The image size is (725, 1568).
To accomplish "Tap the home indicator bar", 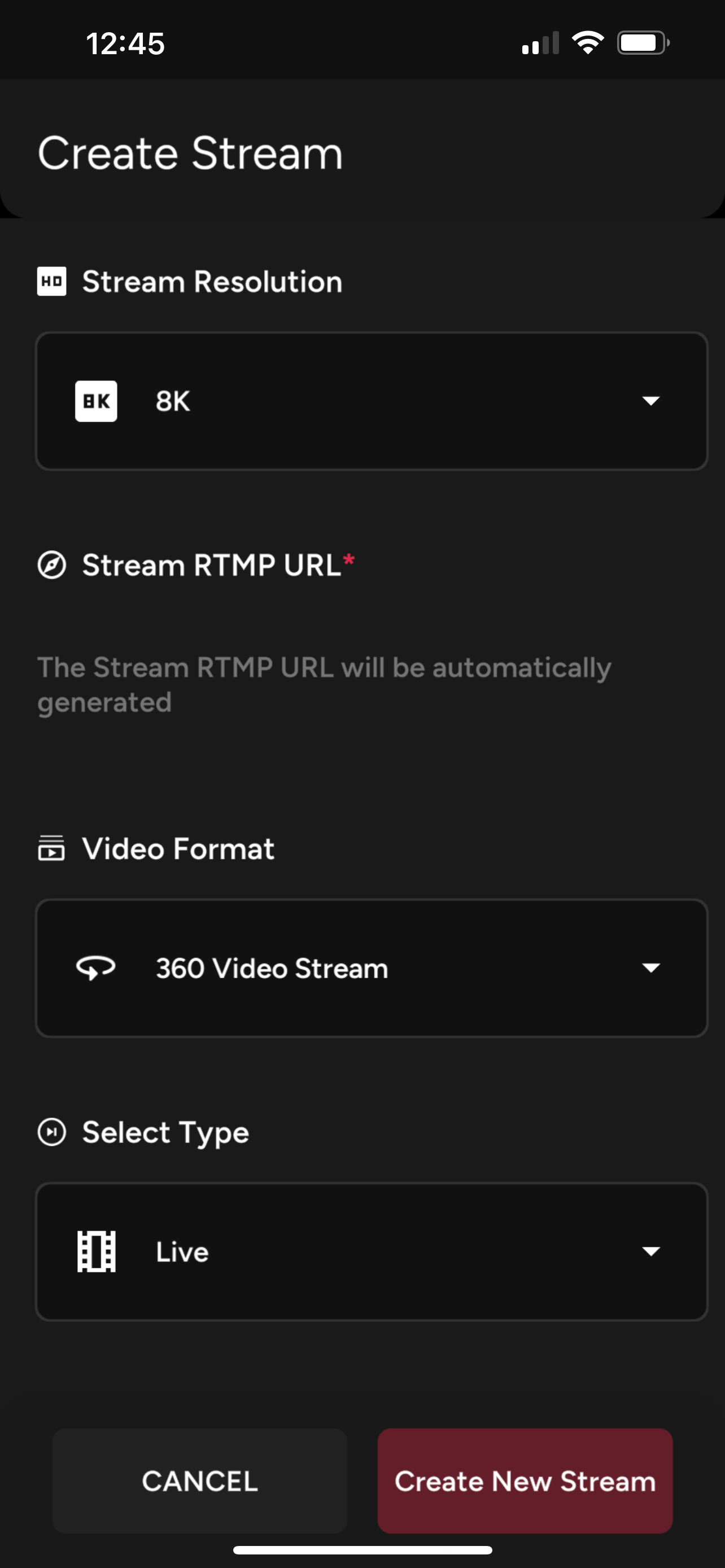I will 362,1549.
